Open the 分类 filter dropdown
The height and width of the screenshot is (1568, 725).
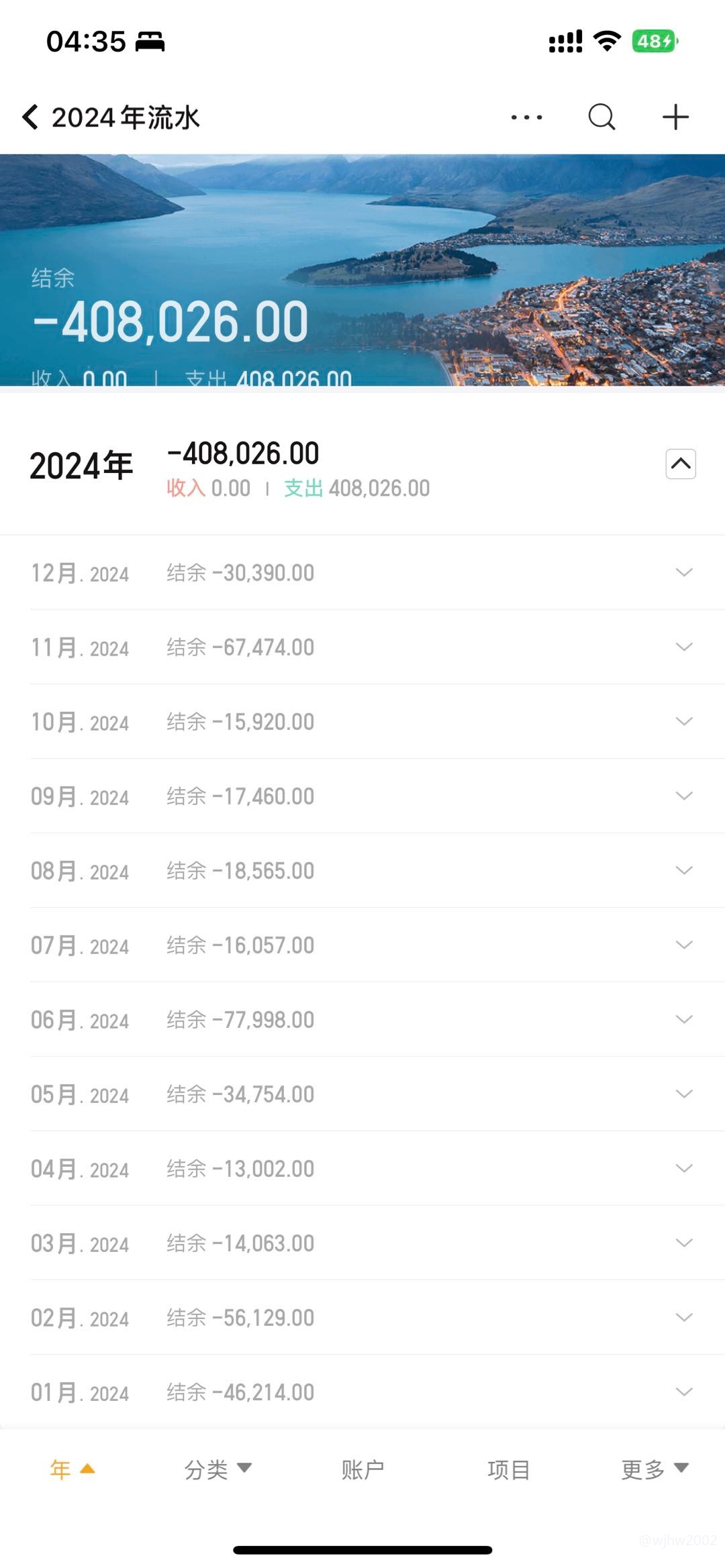[218, 1469]
